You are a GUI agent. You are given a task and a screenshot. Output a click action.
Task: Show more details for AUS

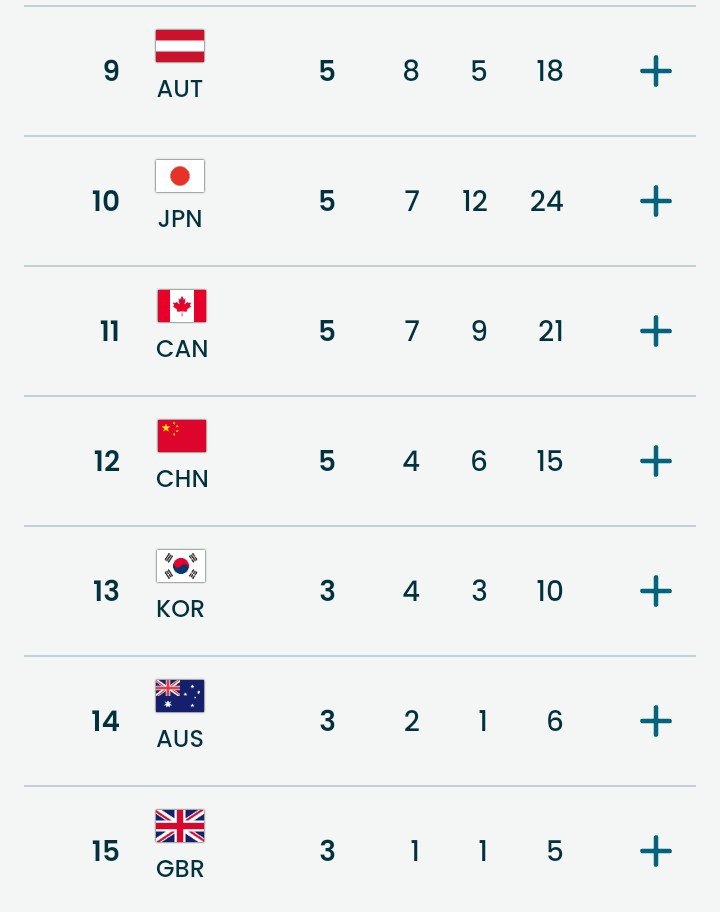655,721
